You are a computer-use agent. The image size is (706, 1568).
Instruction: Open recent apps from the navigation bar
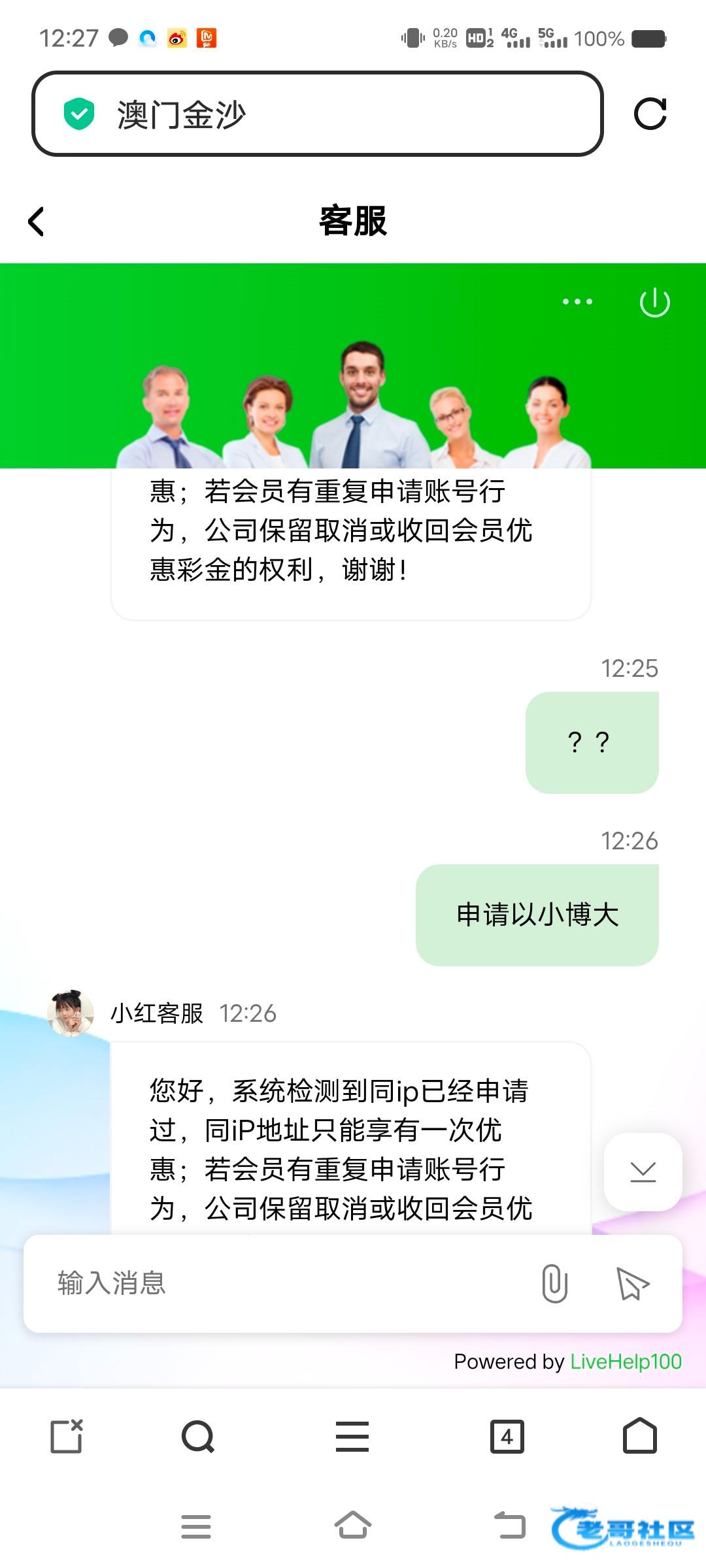click(195, 1526)
